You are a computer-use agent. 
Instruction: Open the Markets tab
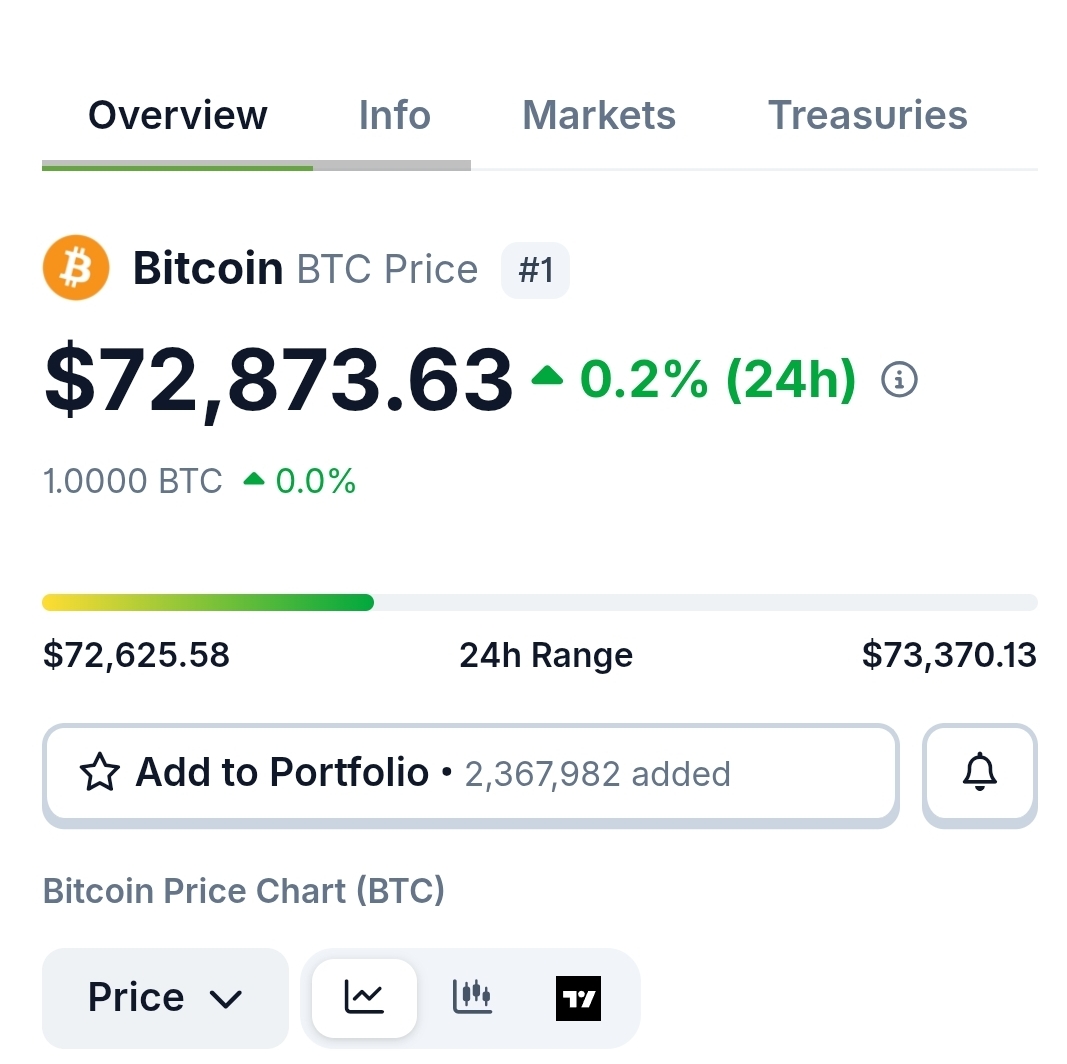click(598, 116)
